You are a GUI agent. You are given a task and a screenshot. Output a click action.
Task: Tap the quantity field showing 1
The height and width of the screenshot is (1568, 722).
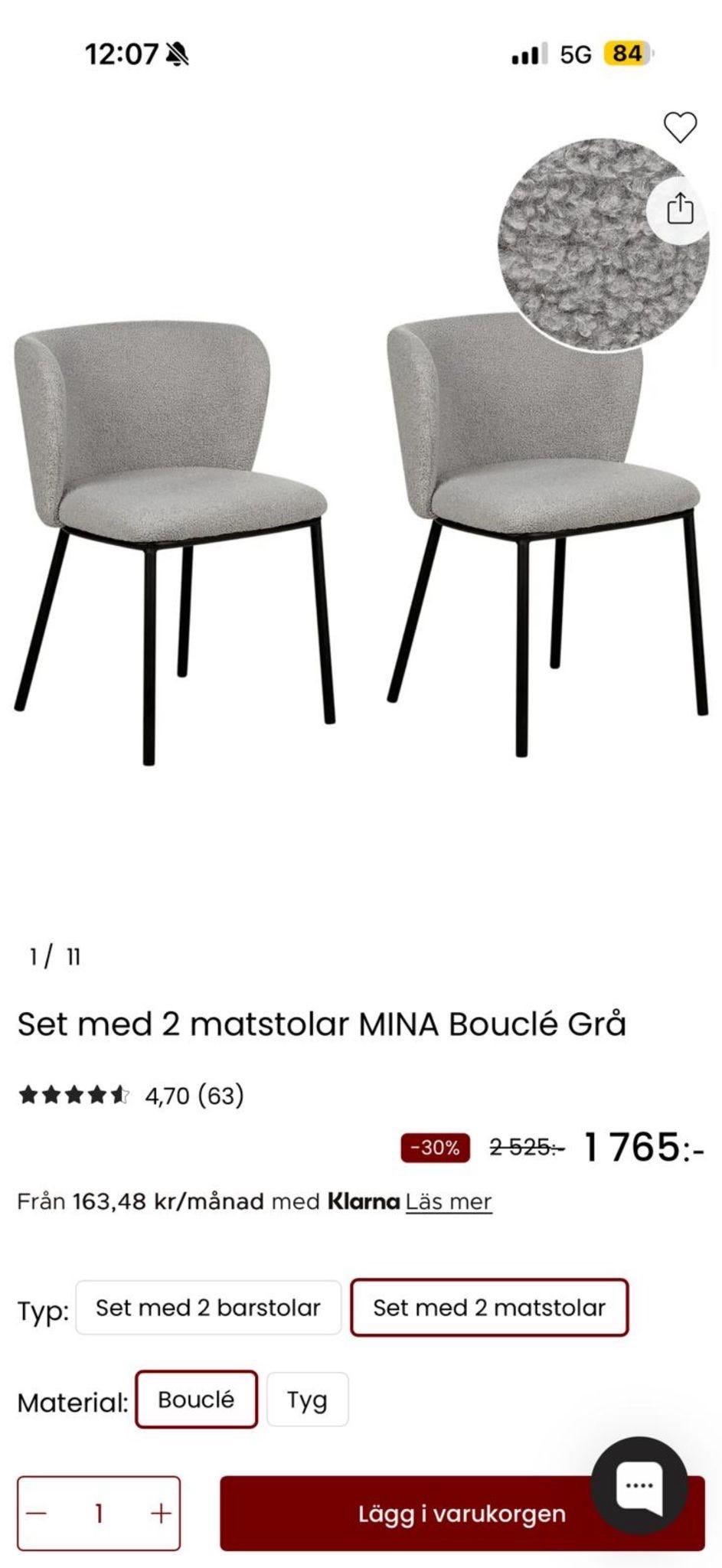(99, 1513)
